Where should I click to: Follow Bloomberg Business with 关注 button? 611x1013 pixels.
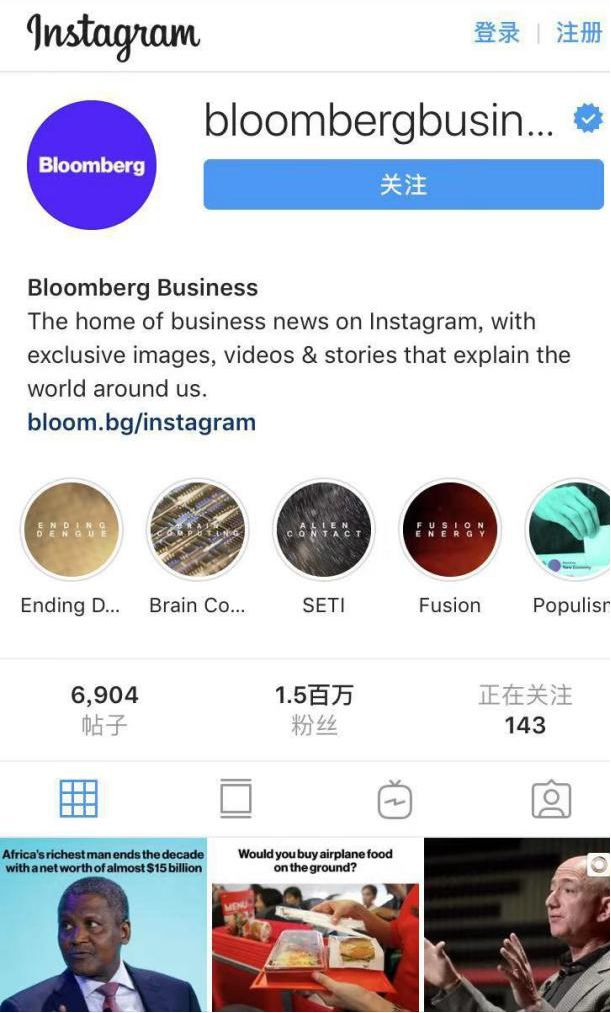click(403, 185)
